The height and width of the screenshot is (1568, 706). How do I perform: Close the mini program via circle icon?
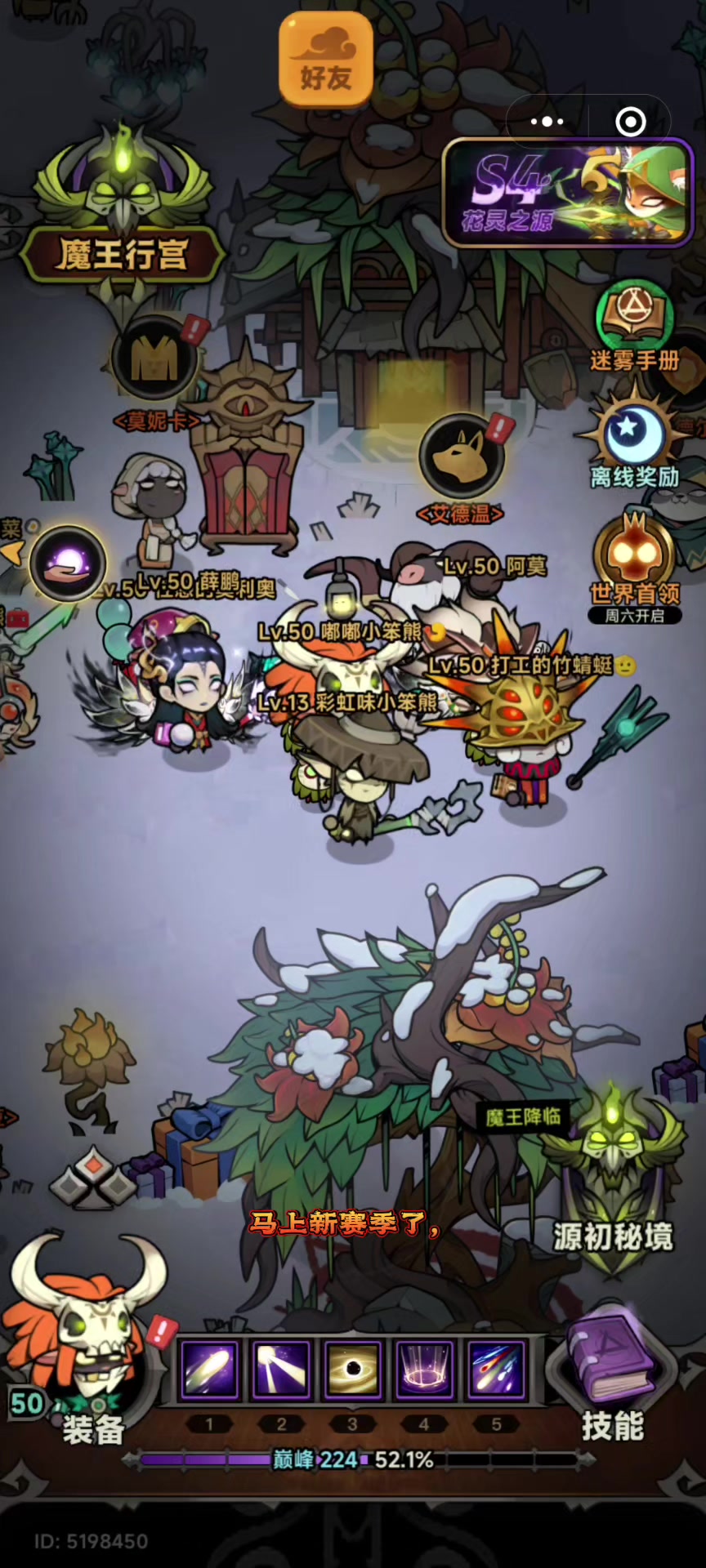coord(630,122)
